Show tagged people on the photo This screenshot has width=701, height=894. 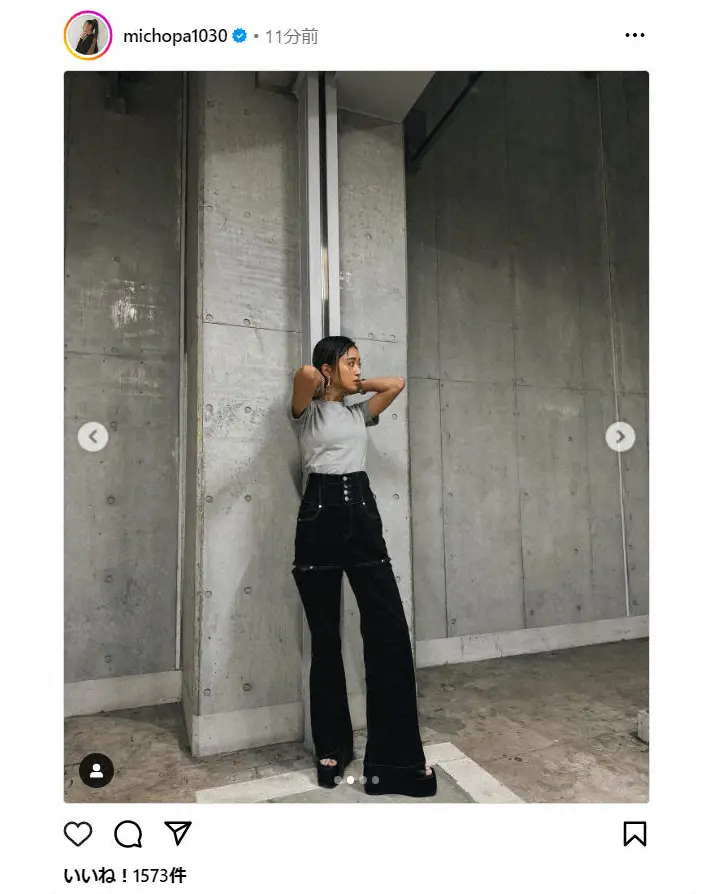96,770
